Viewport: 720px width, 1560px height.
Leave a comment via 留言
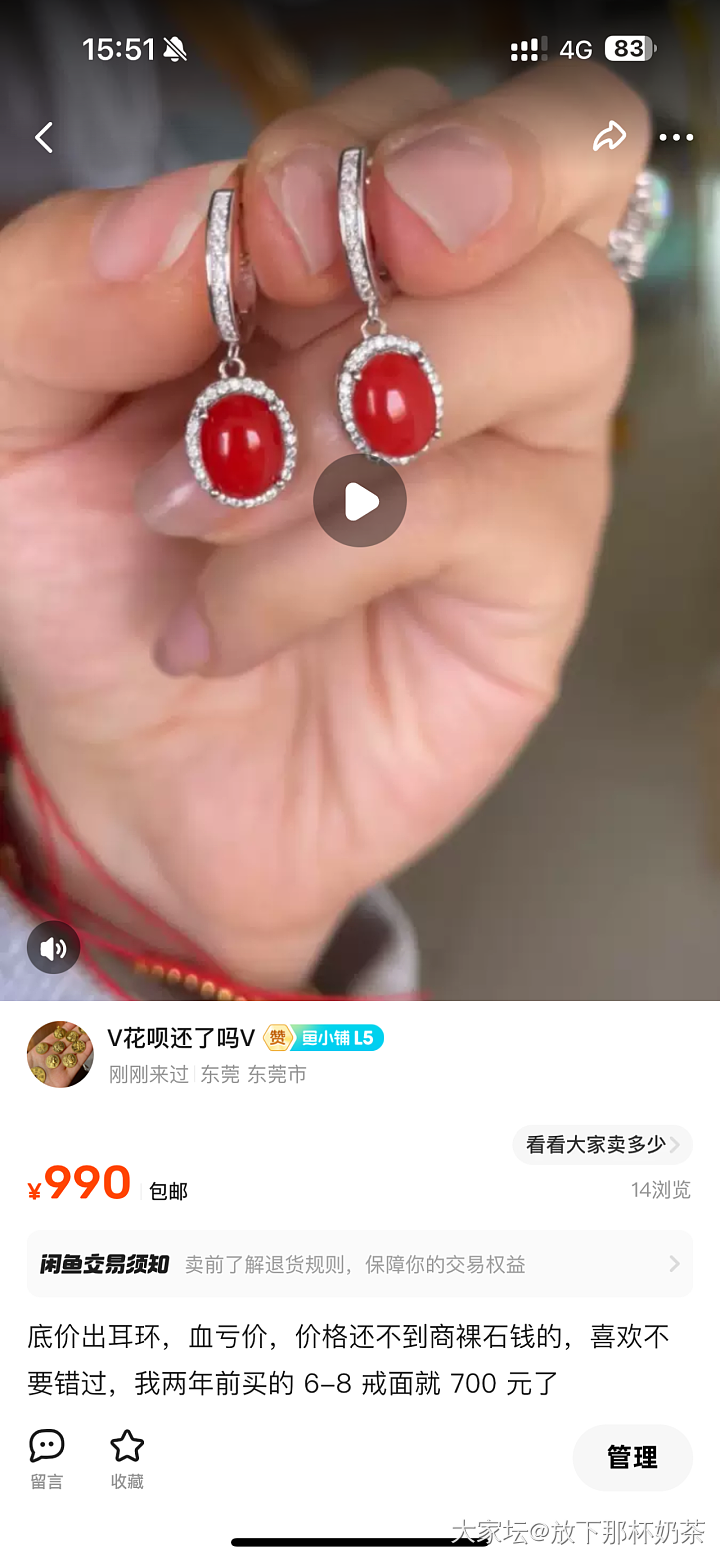click(x=47, y=1458)
